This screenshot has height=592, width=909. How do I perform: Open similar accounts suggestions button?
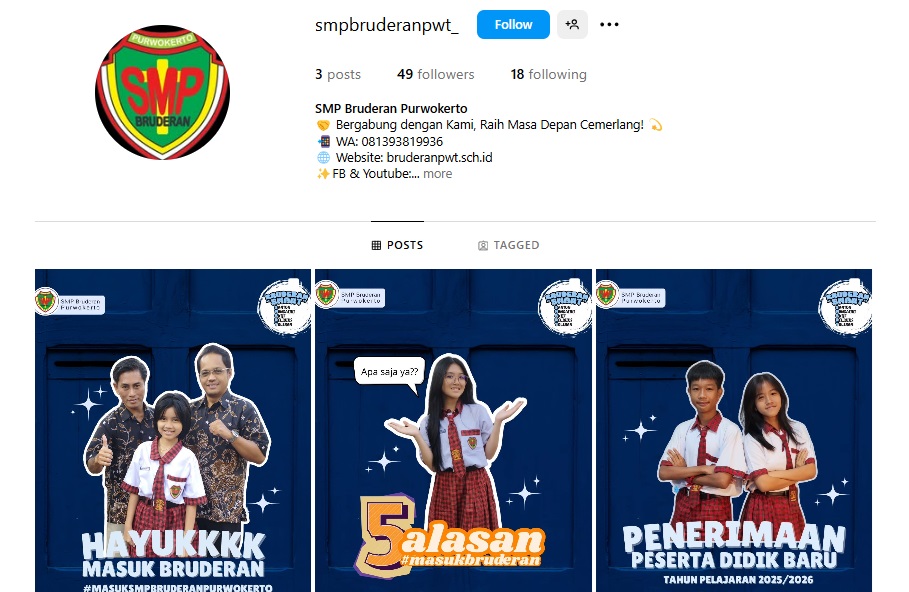[x=572, y=25]
